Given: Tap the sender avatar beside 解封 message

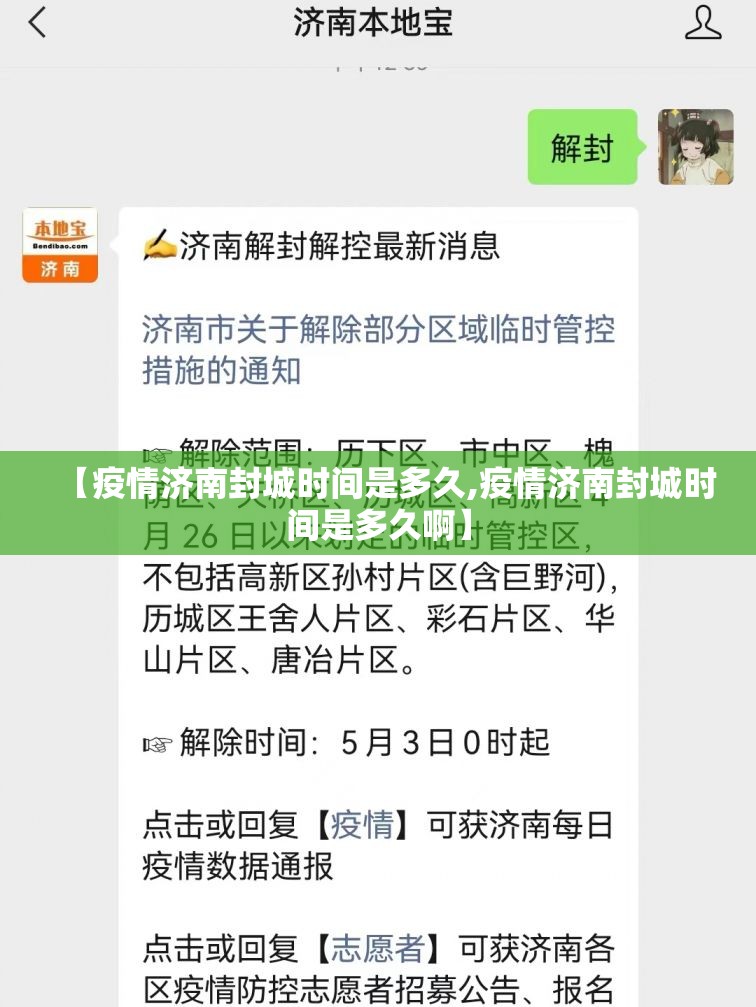Looking at the screenshot, I should pos(695,147).
